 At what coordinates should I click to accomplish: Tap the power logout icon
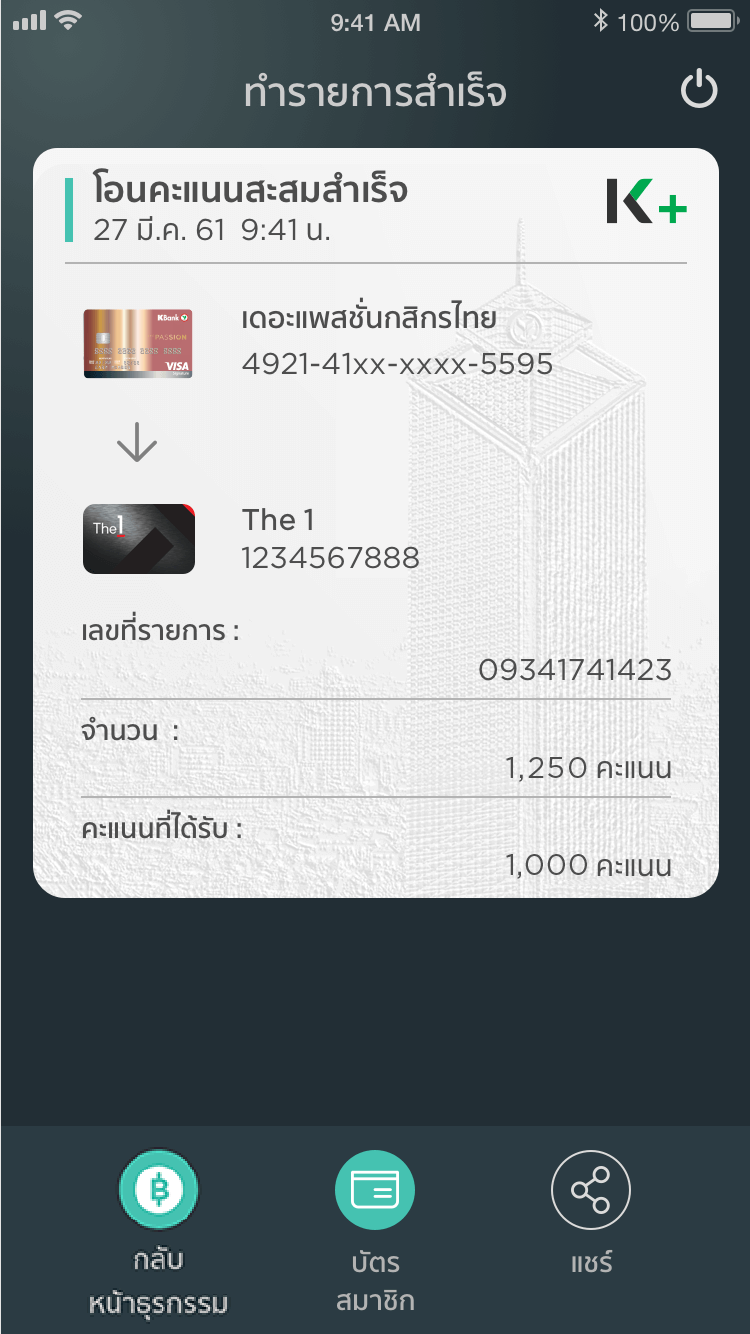(699, 91)
